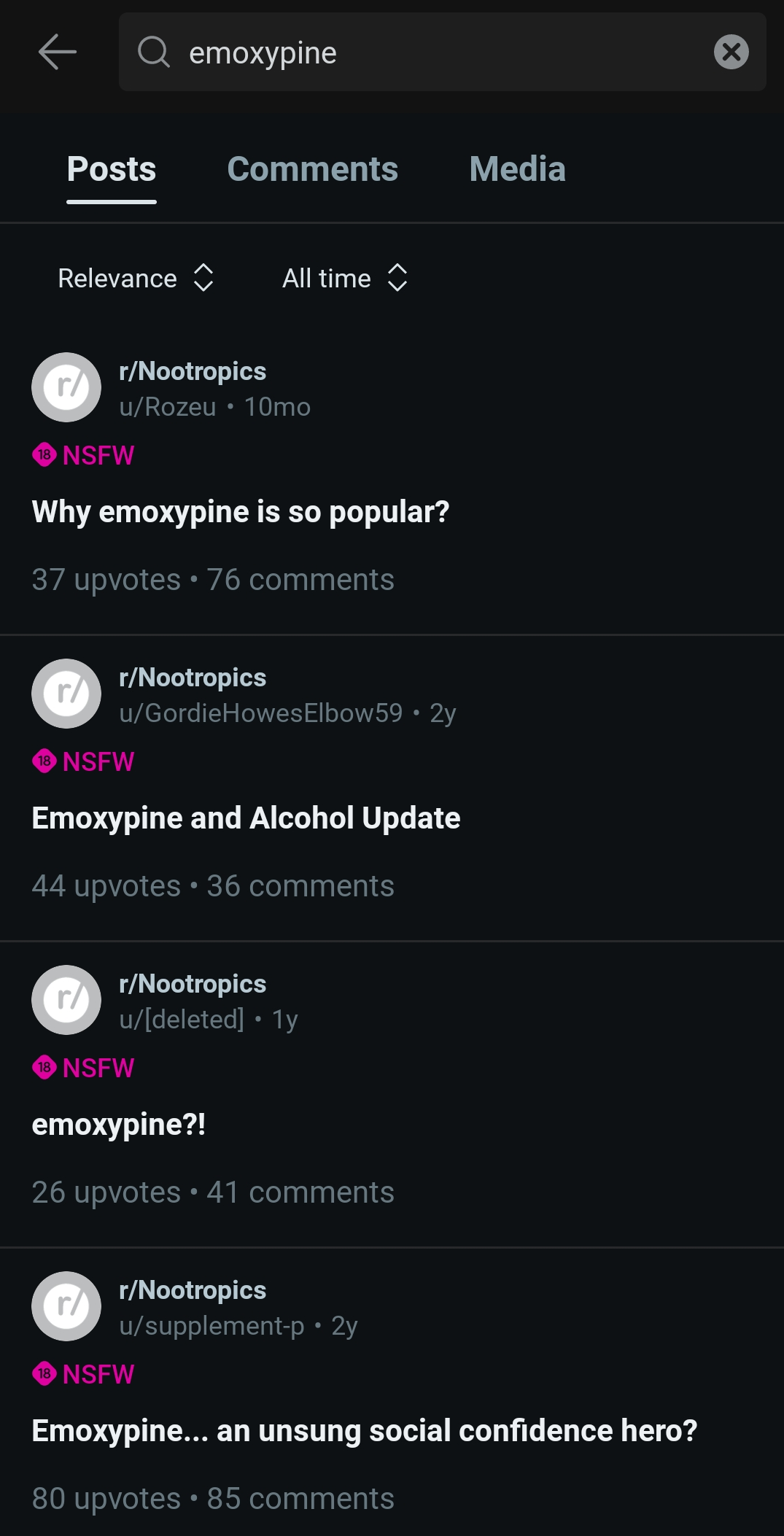Open the All time filter dropdown
784x1536 pixels.
[345, 278]
